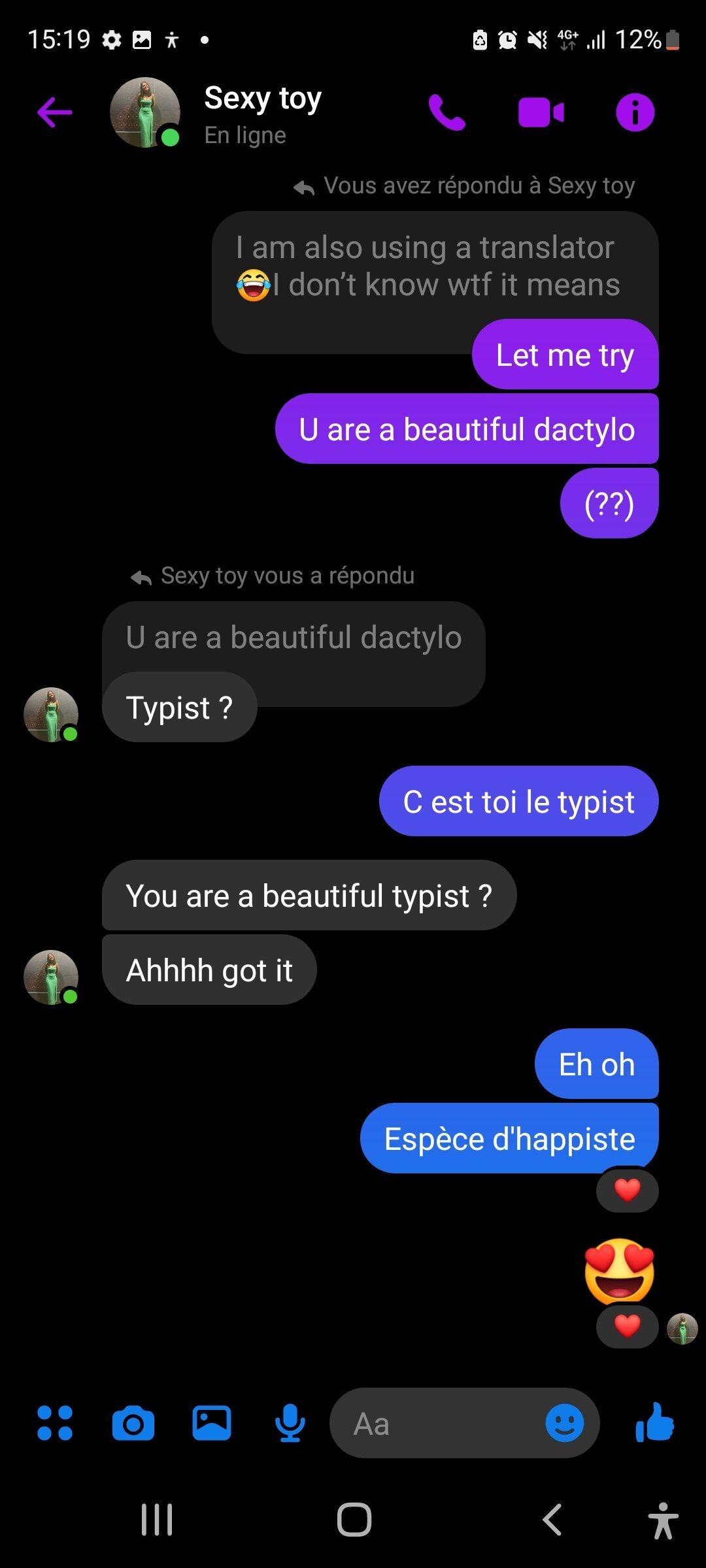Start a voice call with Sexy toy
Viewport: 706px width, 1568px height.
click(447, 112)
